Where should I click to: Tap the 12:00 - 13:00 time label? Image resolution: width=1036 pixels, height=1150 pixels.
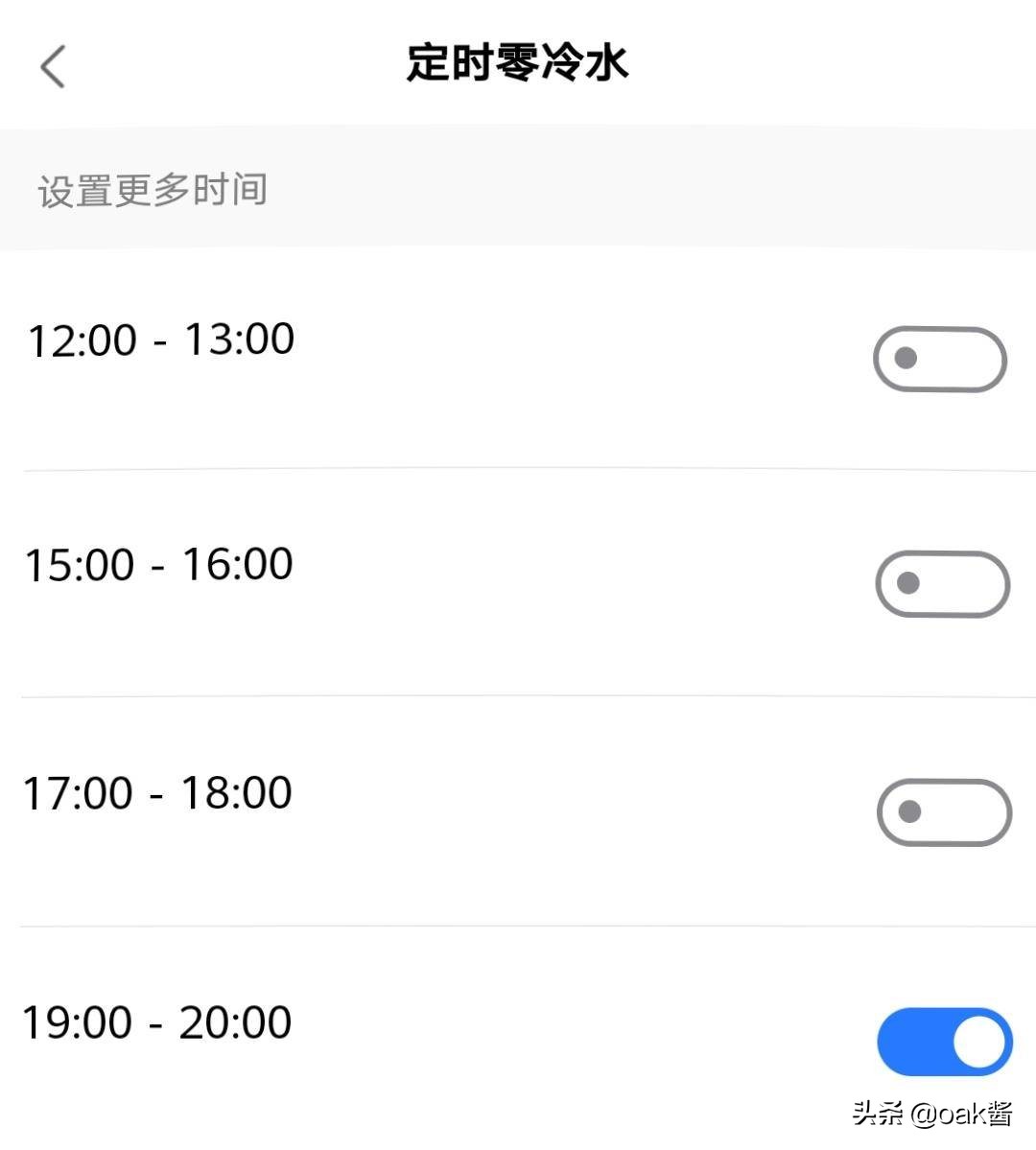point(159,338)
